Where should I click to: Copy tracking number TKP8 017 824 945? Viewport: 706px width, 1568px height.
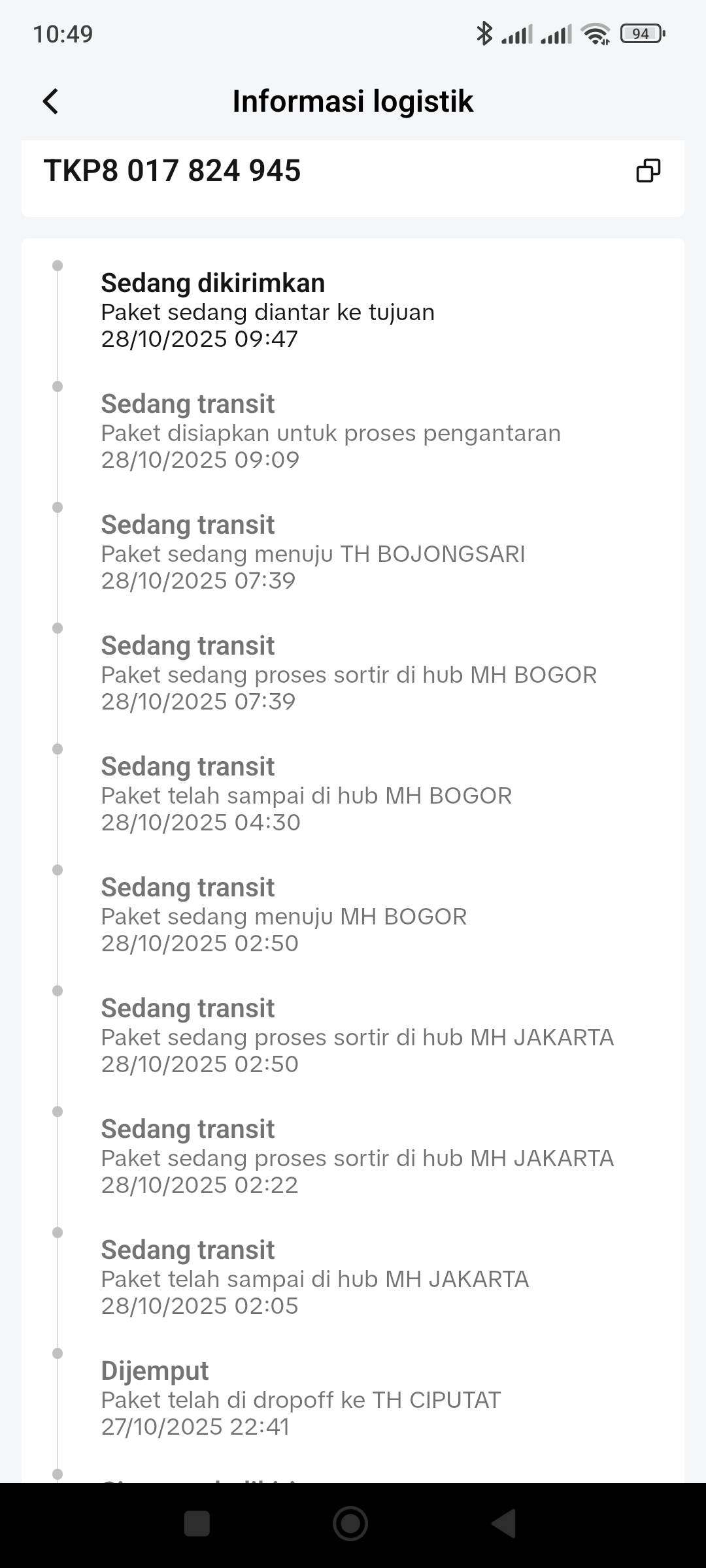pos(648,171)
